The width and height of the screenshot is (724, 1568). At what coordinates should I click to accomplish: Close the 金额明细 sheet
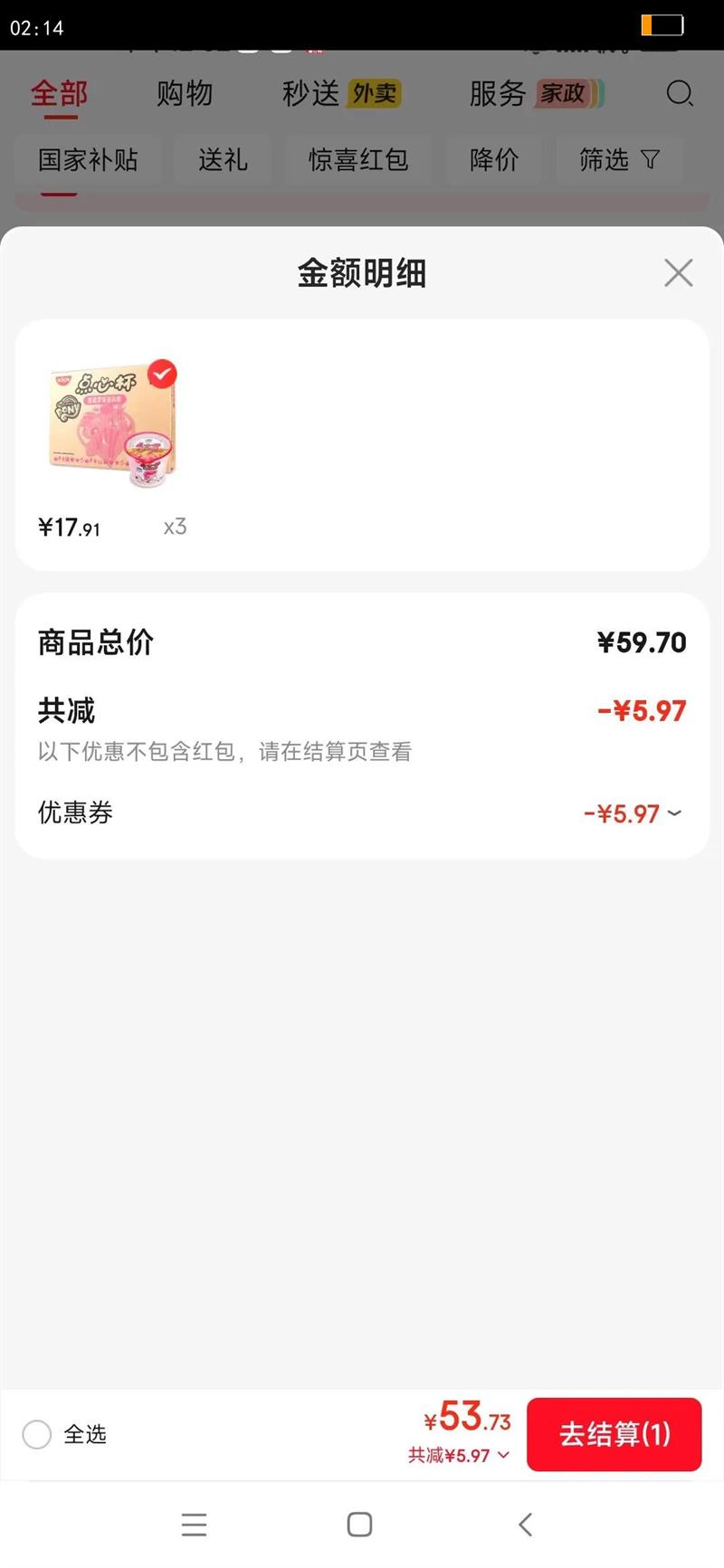(x=678, y=272)
